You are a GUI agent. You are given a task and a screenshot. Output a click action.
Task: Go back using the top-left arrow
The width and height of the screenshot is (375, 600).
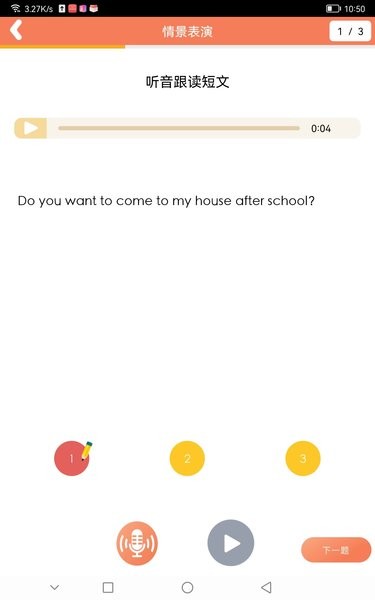click(x=16, y=30)
